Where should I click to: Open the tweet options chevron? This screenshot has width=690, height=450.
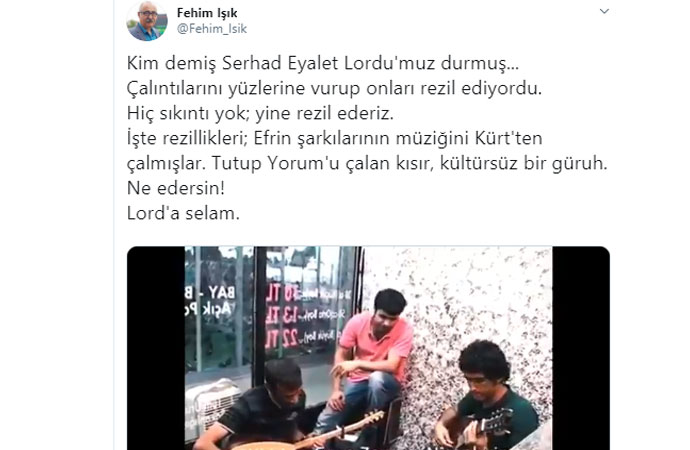point(603,11)
